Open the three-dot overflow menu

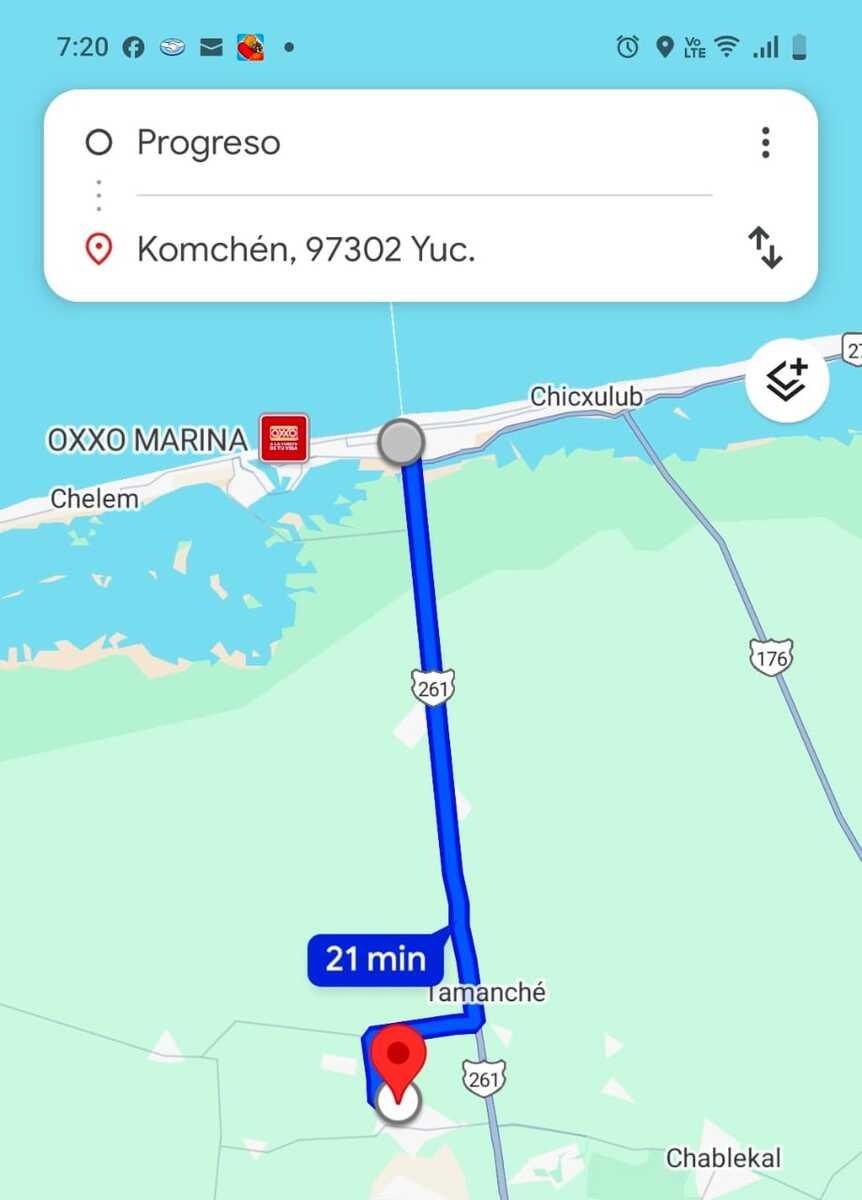click(765, 143)
